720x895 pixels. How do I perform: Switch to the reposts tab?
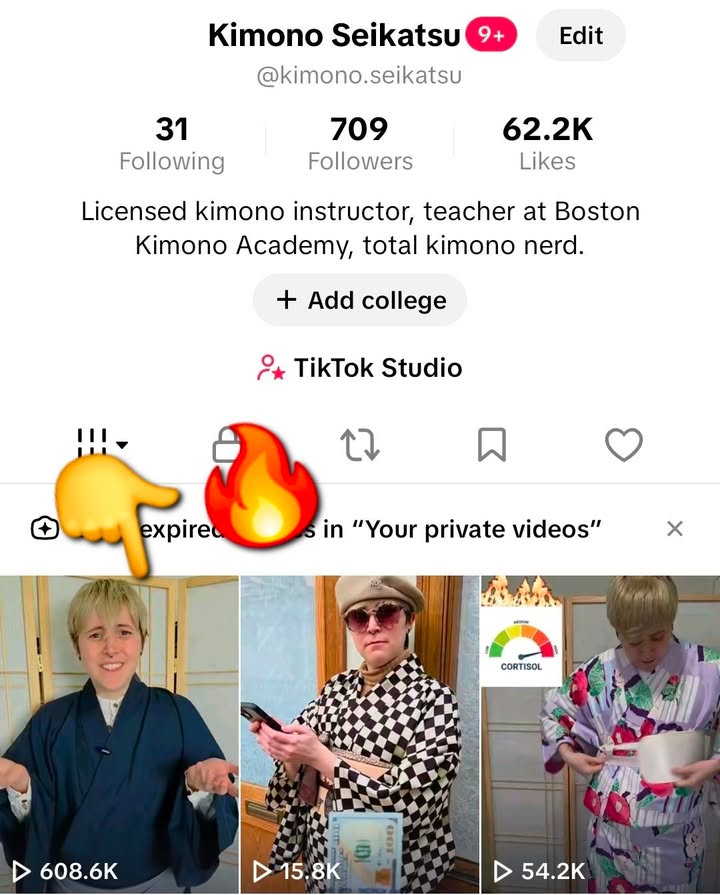[x=360, y=445]
